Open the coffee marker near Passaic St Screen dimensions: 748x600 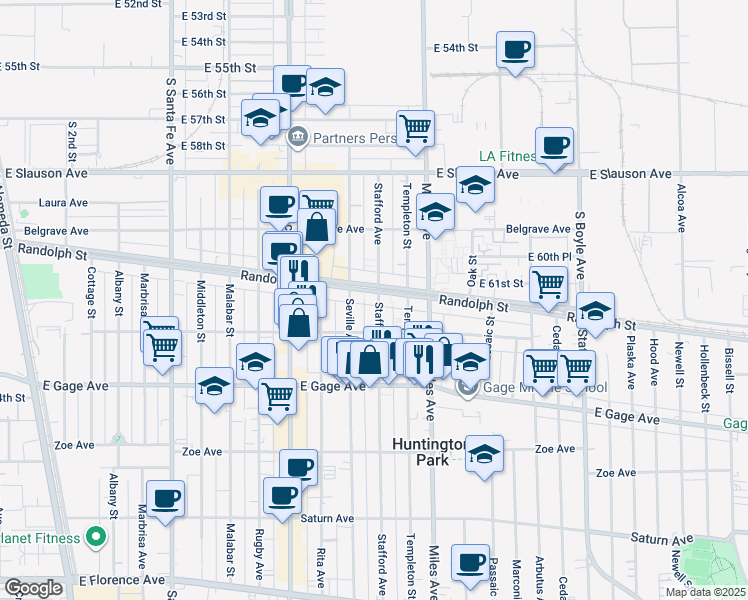tap(469, 563)
